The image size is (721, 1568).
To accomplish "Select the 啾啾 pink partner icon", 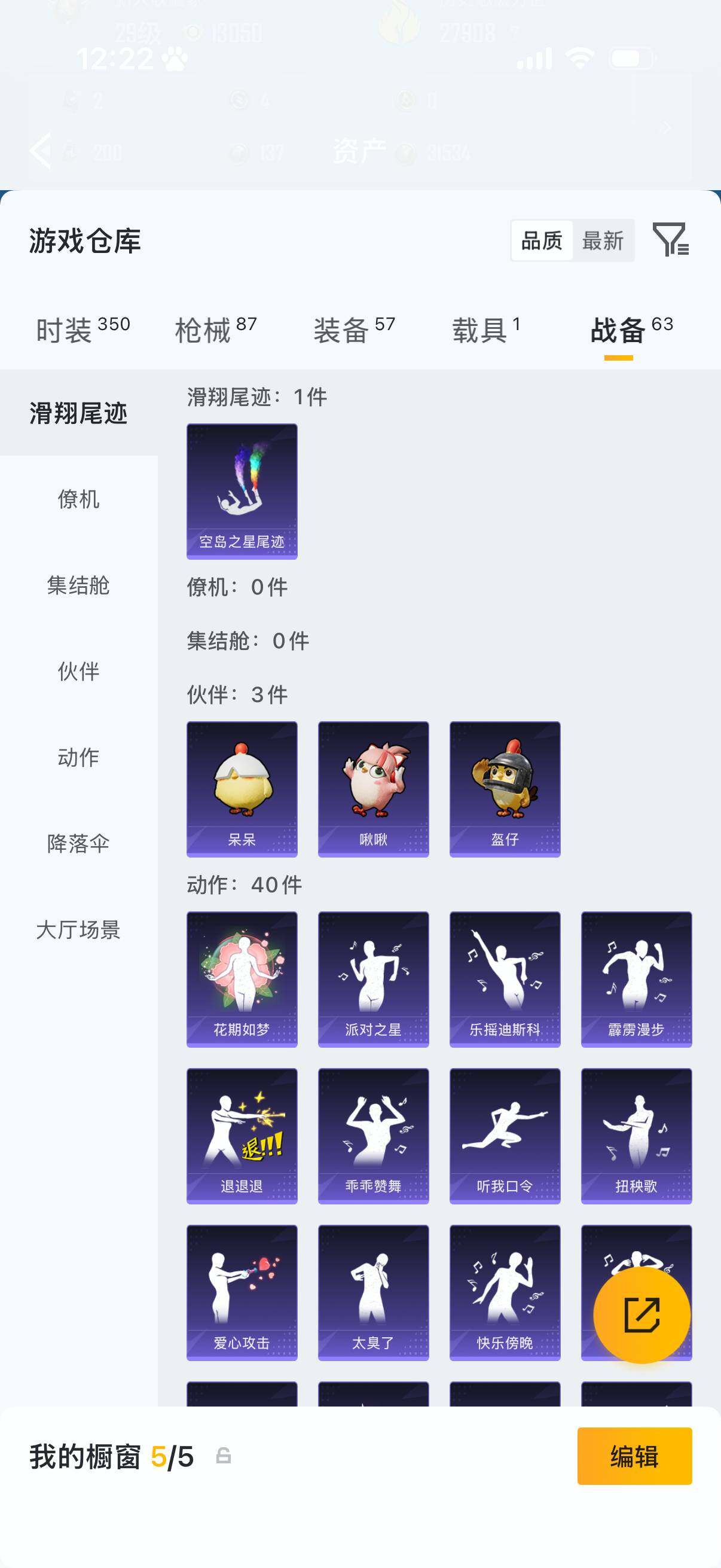I will point(373,785).
